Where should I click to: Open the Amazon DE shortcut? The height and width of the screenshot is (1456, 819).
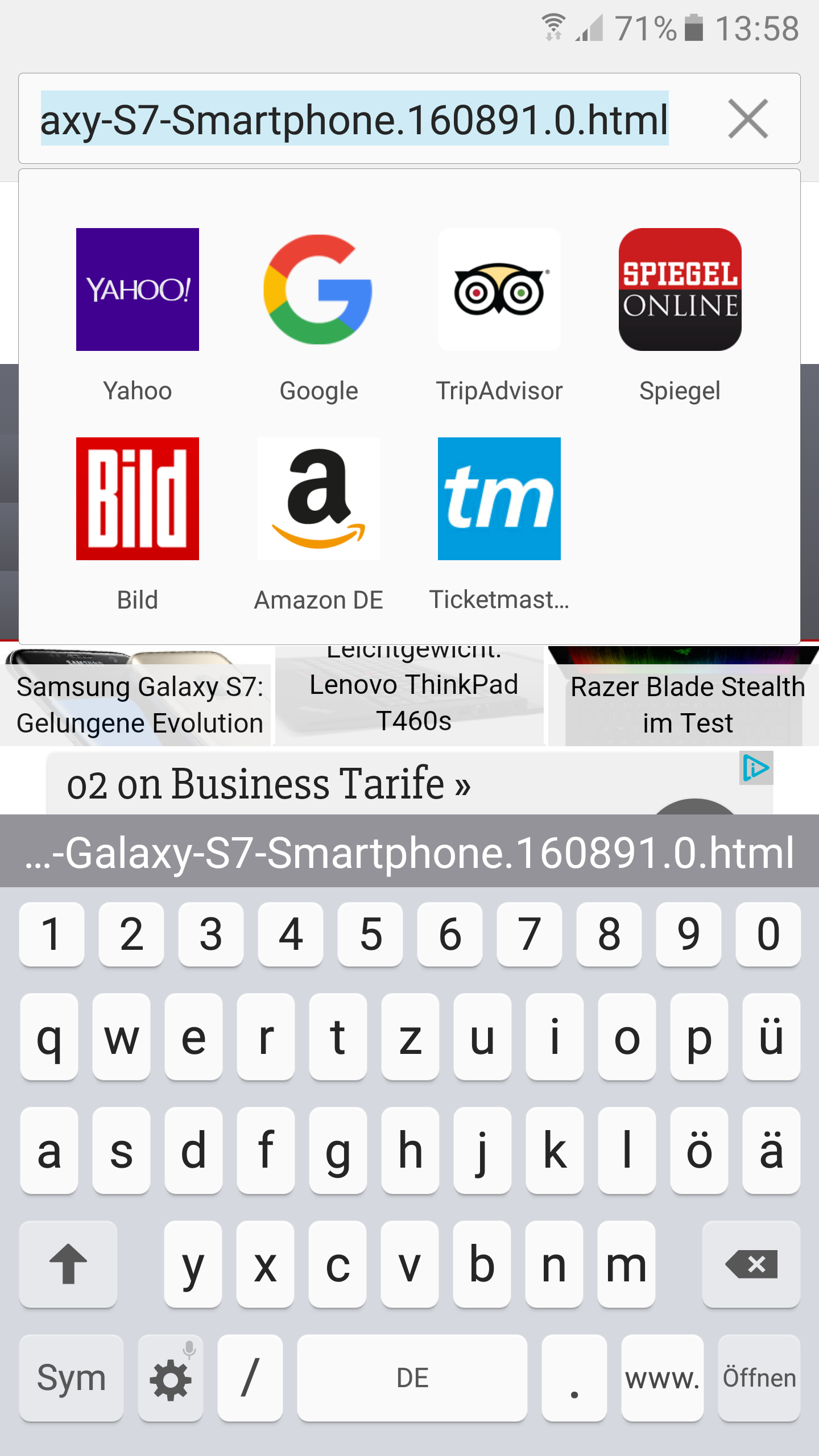(x=318, y=499)
